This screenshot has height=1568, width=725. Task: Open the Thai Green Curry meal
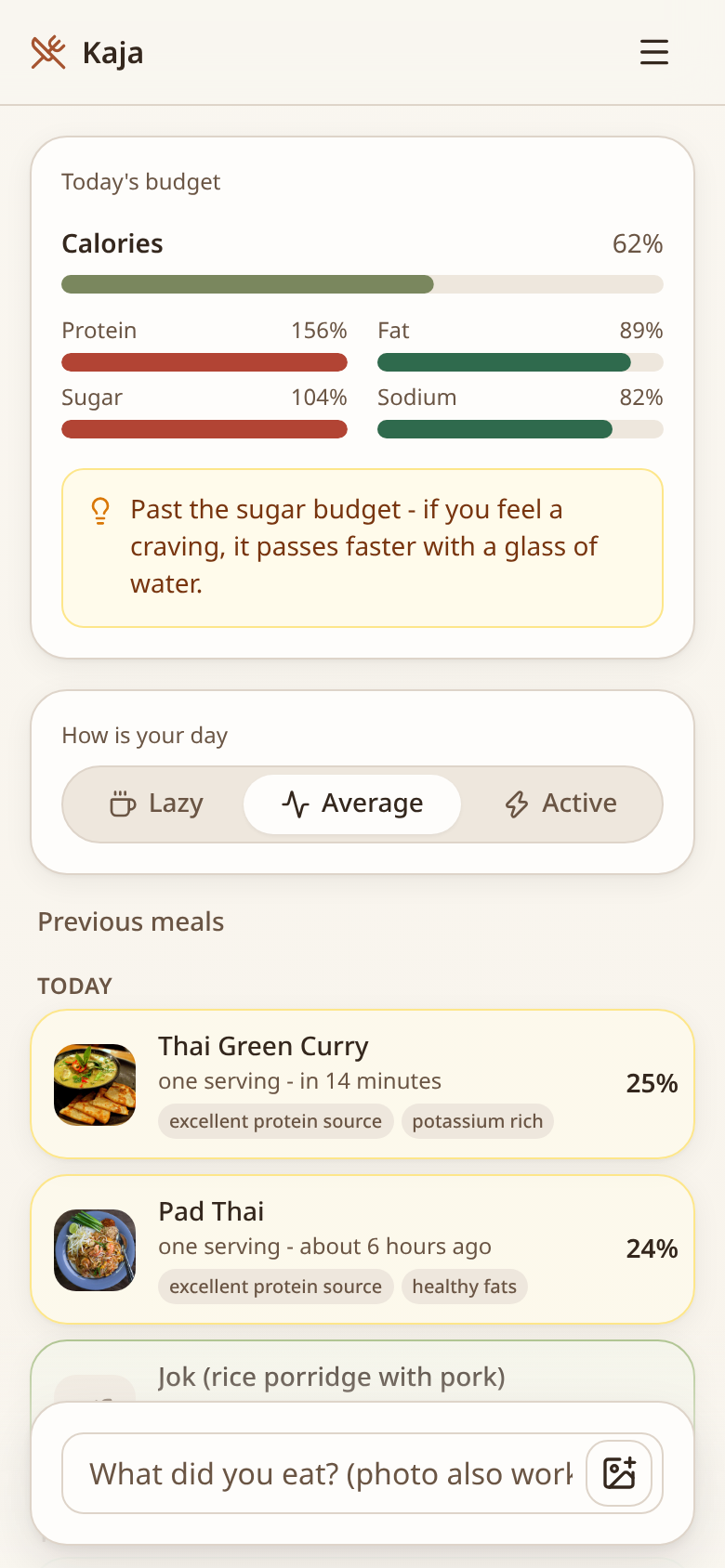362,1084
